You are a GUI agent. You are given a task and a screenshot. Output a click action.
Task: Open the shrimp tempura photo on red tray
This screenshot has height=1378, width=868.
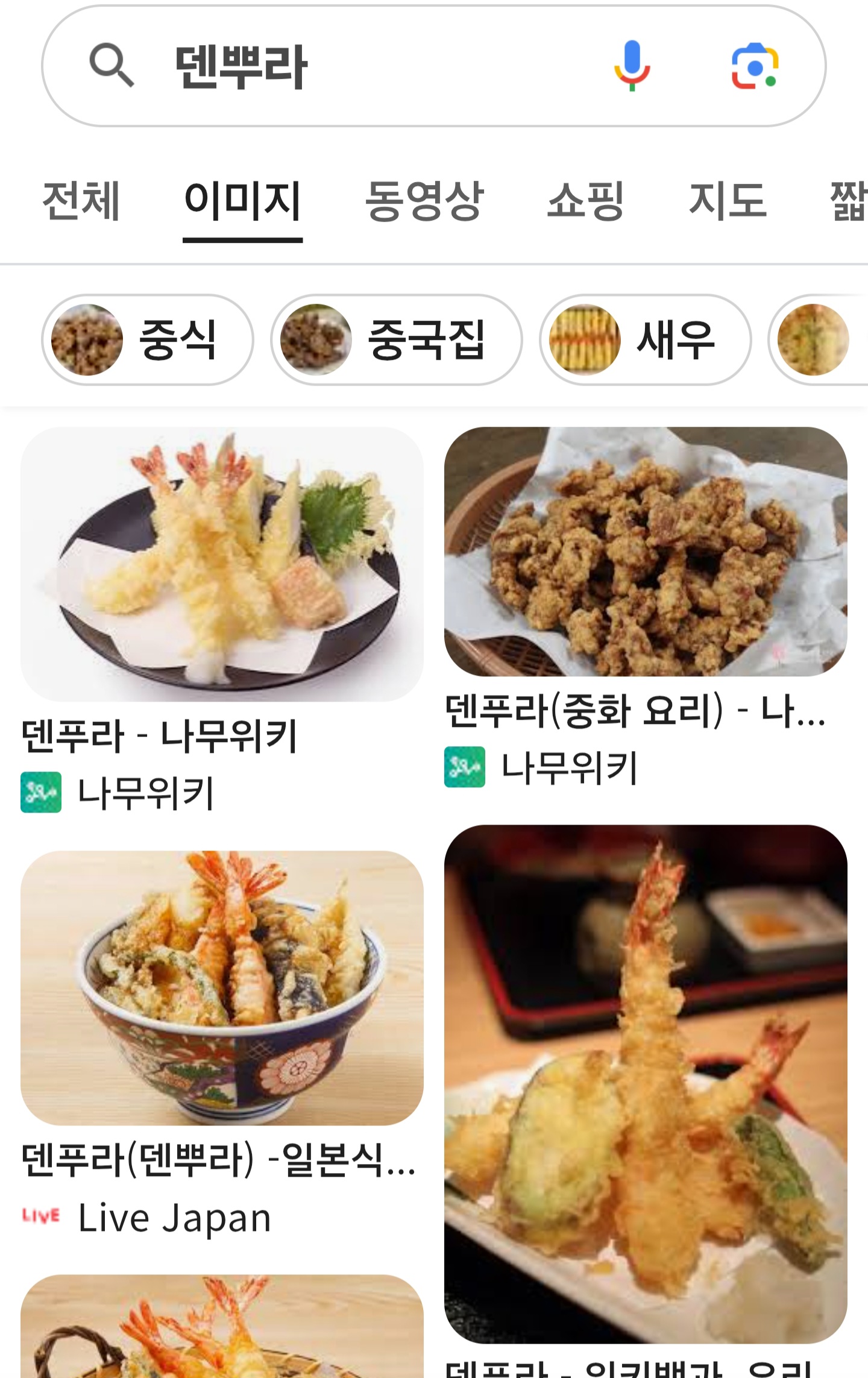(646, 1084)
